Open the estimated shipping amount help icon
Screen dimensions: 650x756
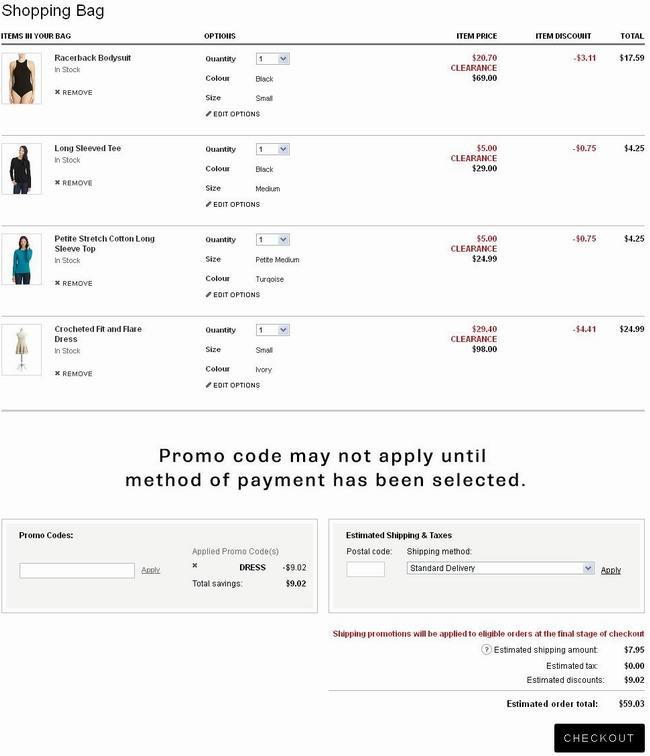pyautogui.click(x=487, y=650)
